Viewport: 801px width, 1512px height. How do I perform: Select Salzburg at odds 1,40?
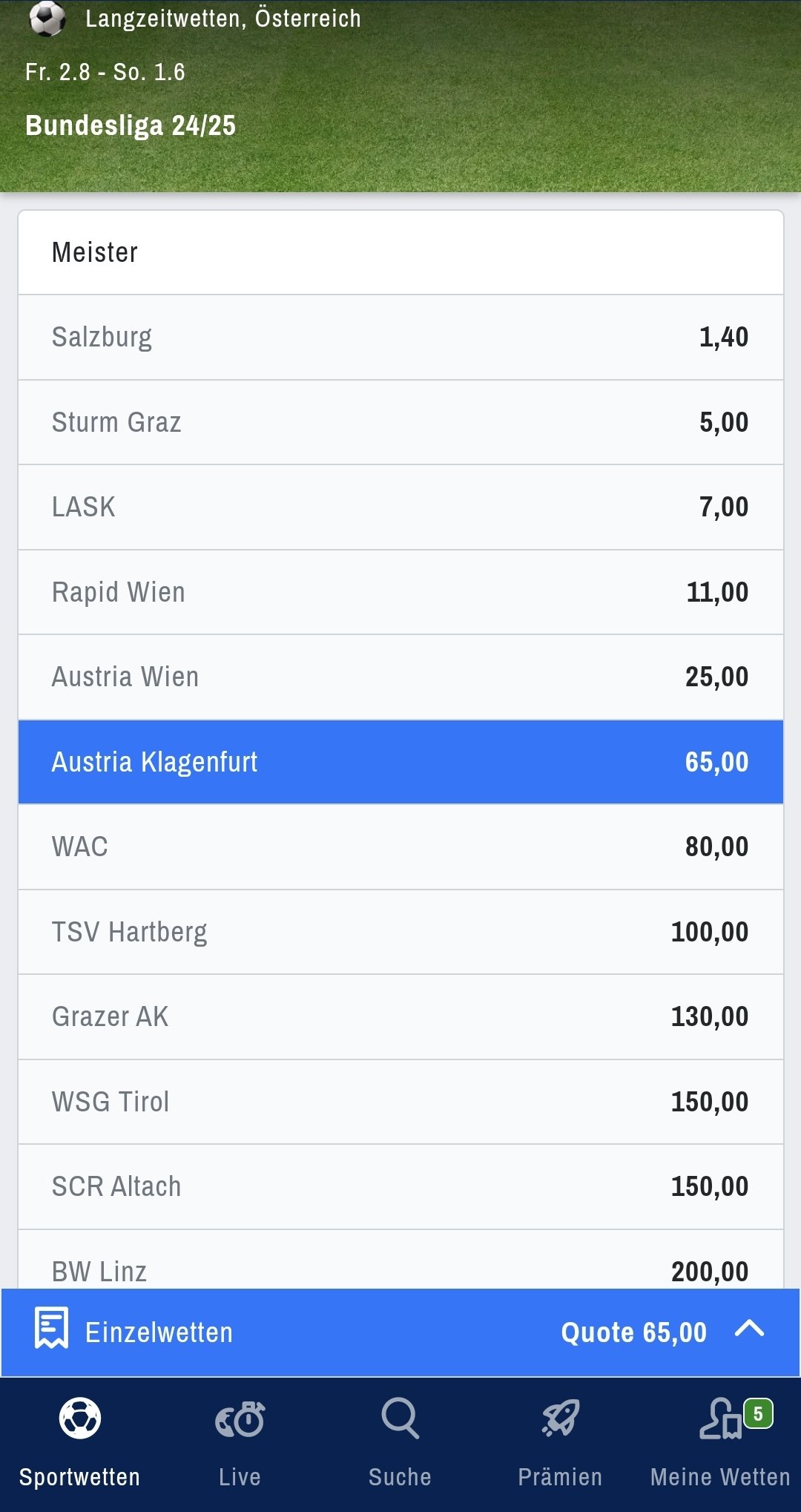click(400, 338)
